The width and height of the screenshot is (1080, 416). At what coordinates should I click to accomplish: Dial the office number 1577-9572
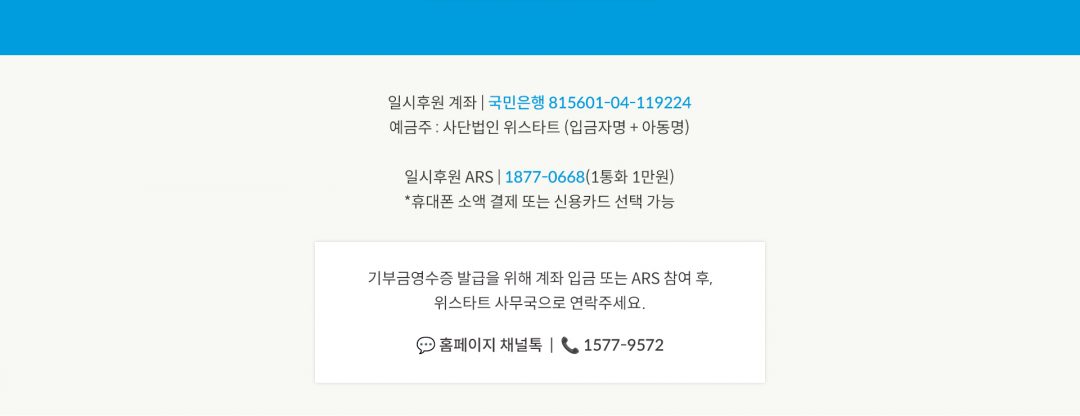point(613,345)
